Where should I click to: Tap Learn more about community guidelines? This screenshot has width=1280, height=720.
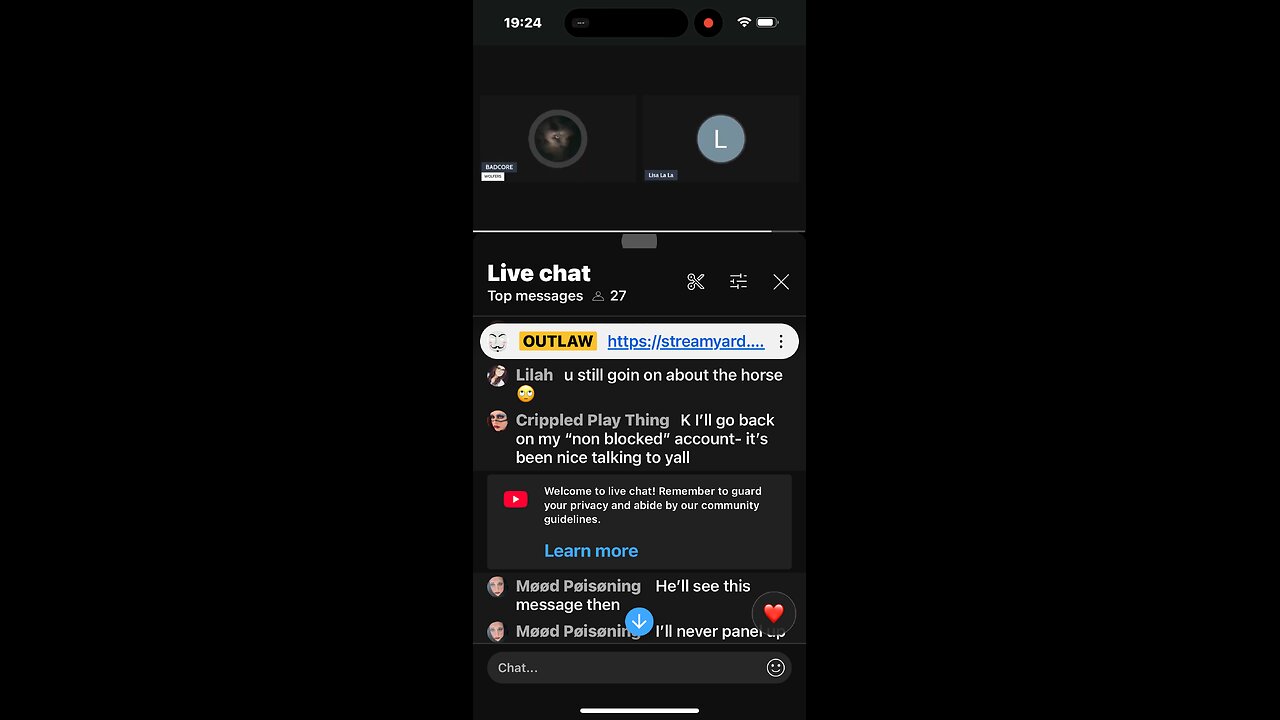(590, 551)
